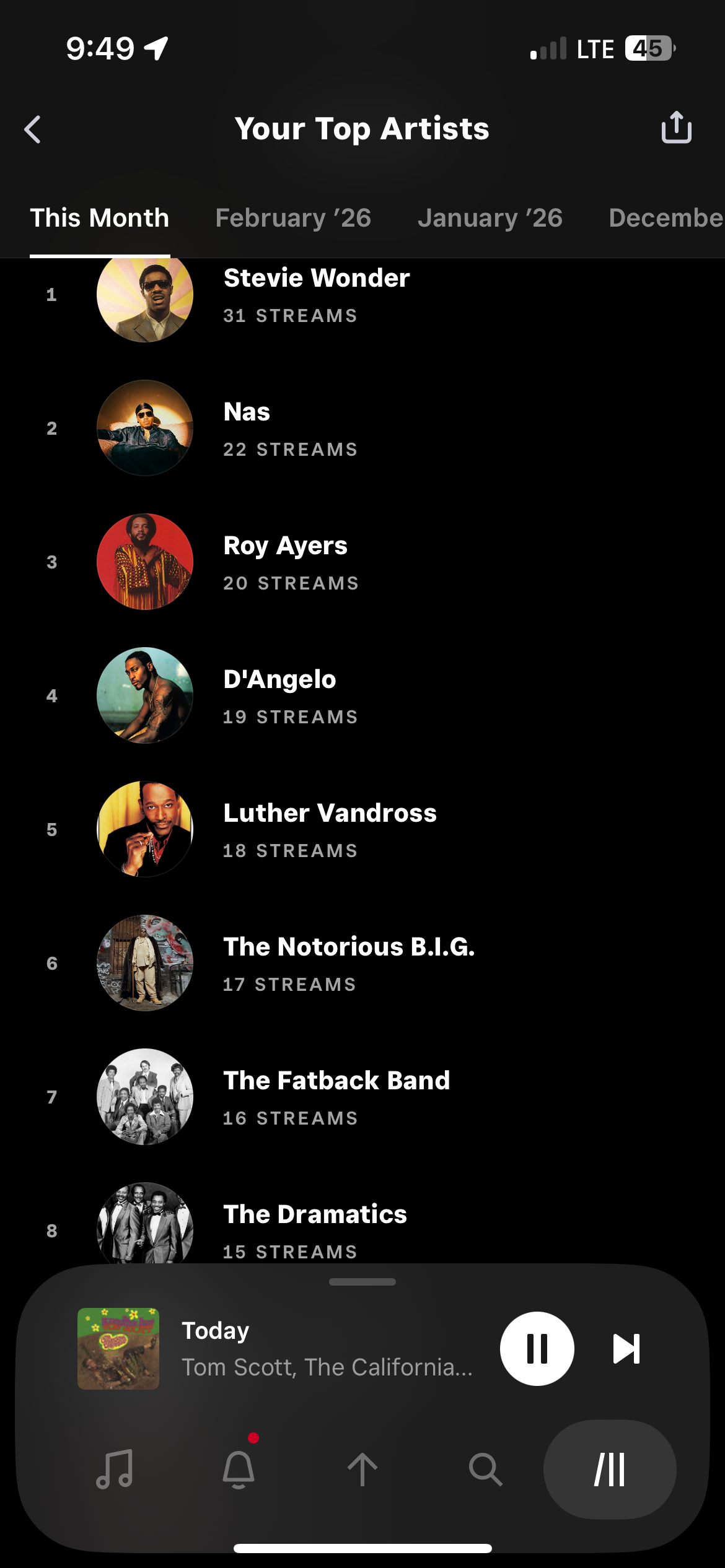Image resolution: width=725 pixels, height=1568 pixels.
Task: View Roy Ayers artist page
Action: pos(290,562)
